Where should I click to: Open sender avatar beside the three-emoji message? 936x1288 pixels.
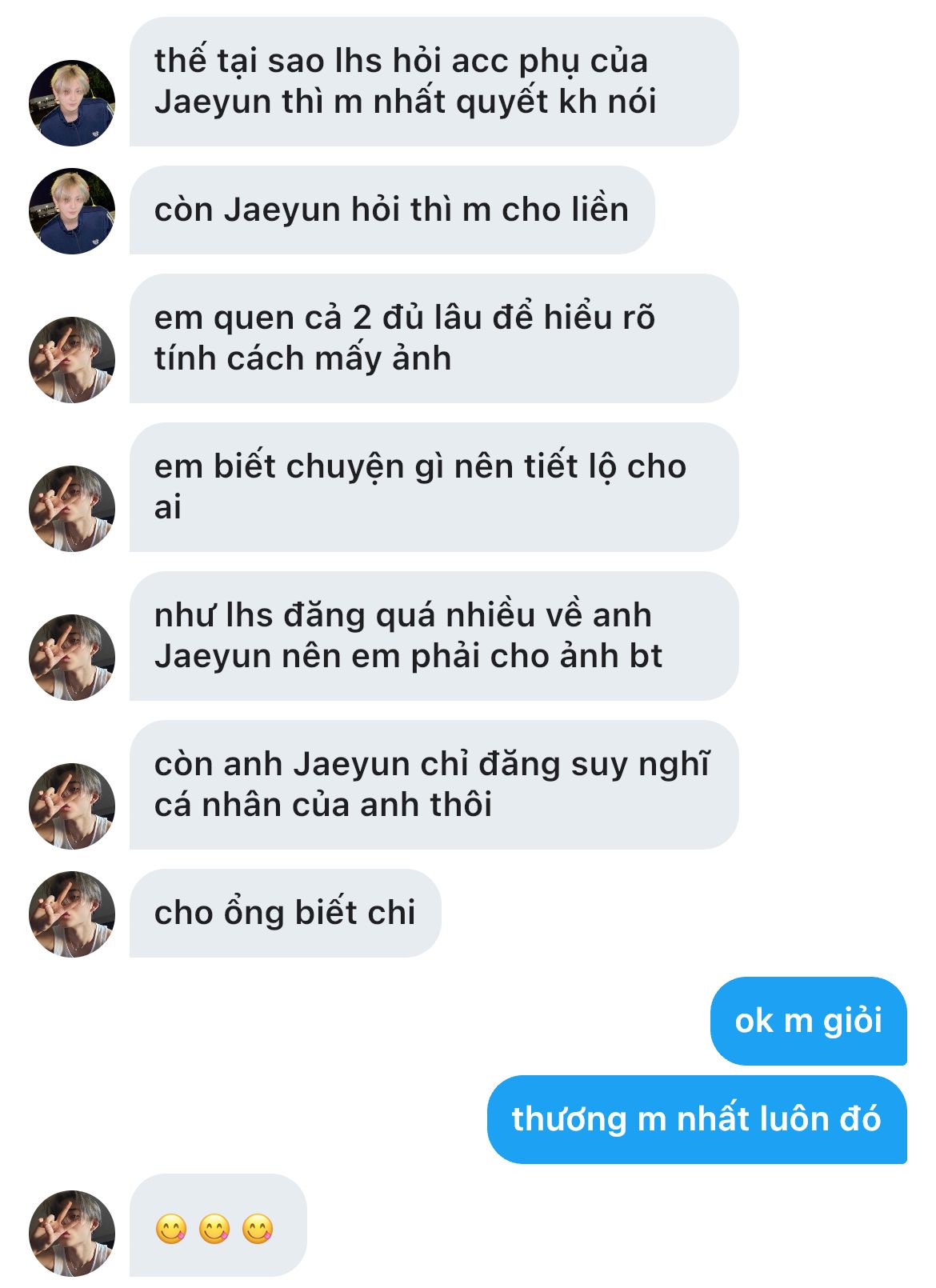pyautogui.click(x=72, y=1233)
